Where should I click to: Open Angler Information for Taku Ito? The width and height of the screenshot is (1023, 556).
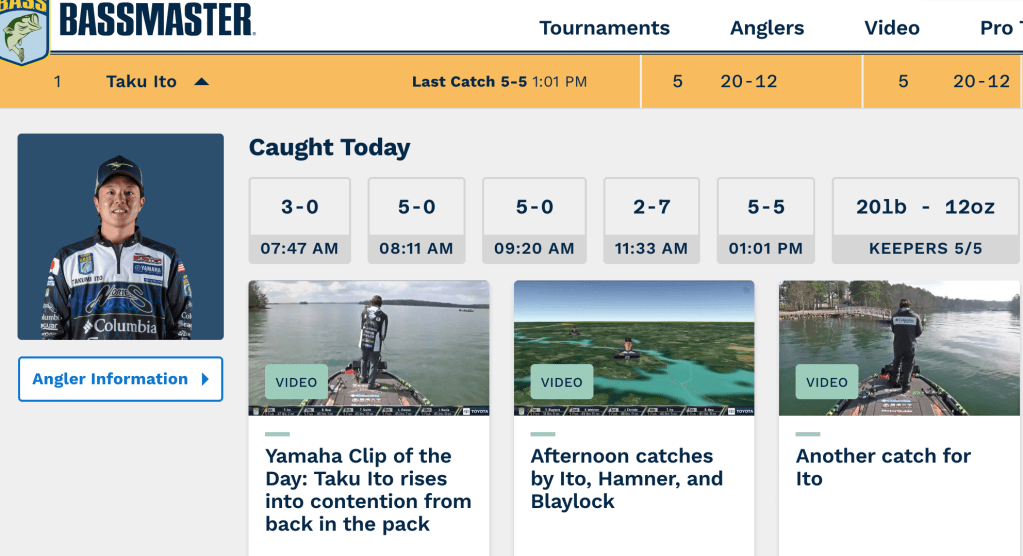pyautogui.click(x=121, y=379)
